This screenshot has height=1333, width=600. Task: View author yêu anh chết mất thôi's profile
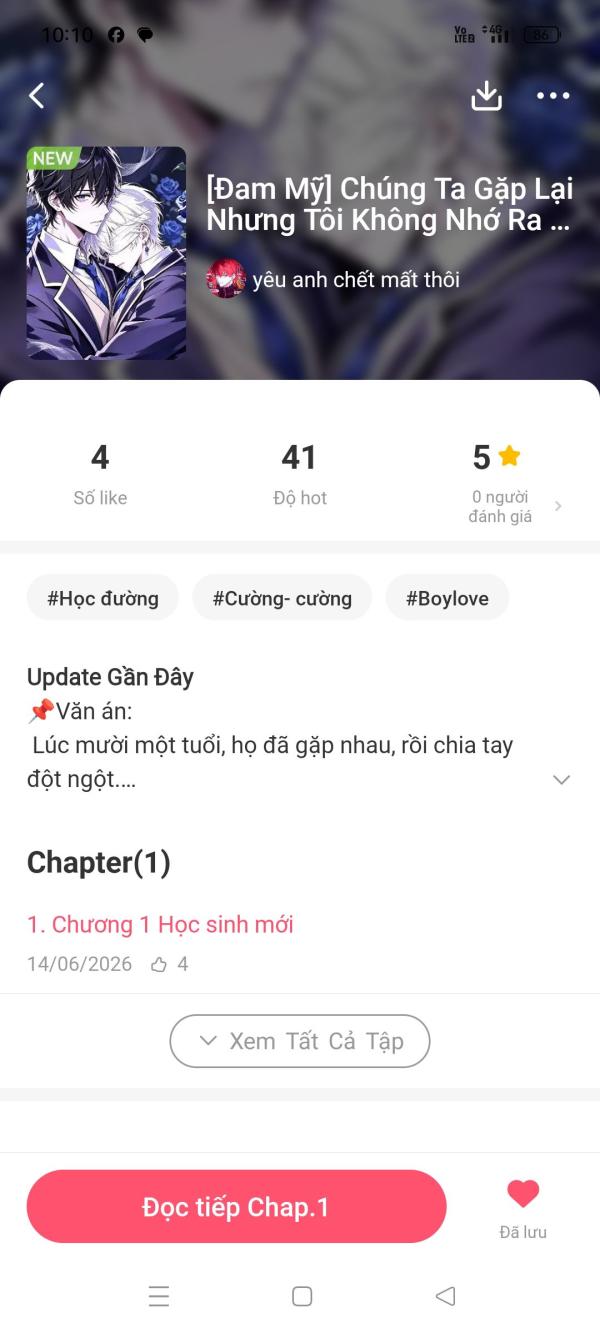(333, 279)
